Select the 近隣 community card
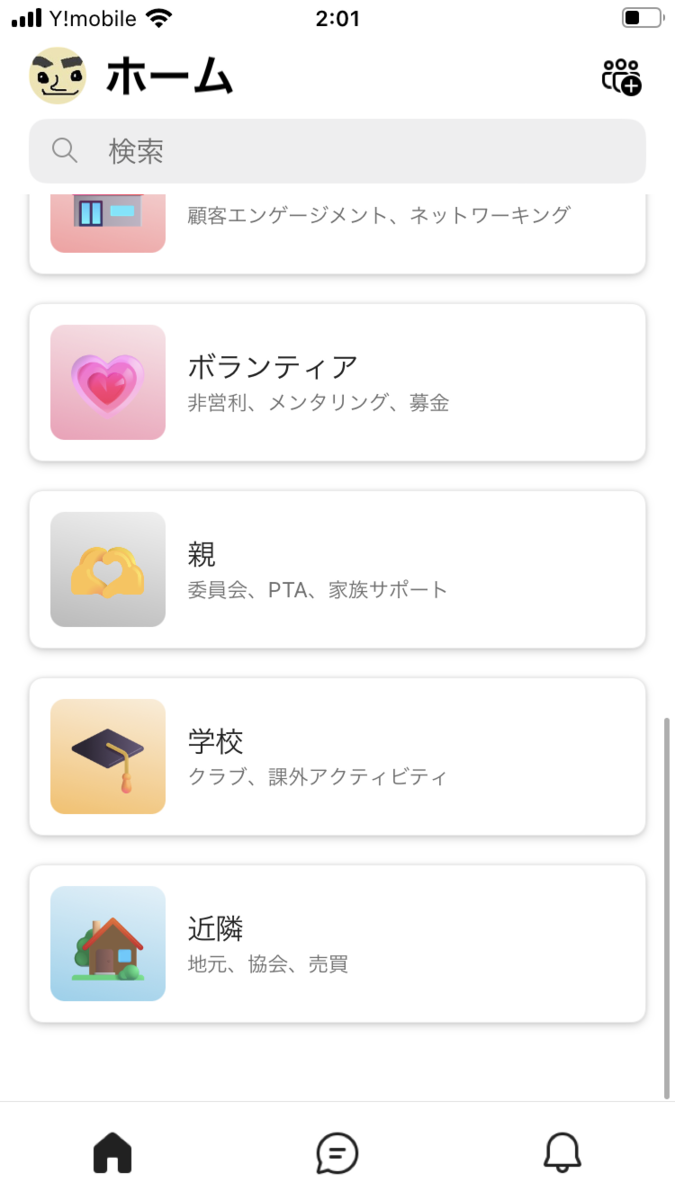675x1200 pixels. [337, 943]
